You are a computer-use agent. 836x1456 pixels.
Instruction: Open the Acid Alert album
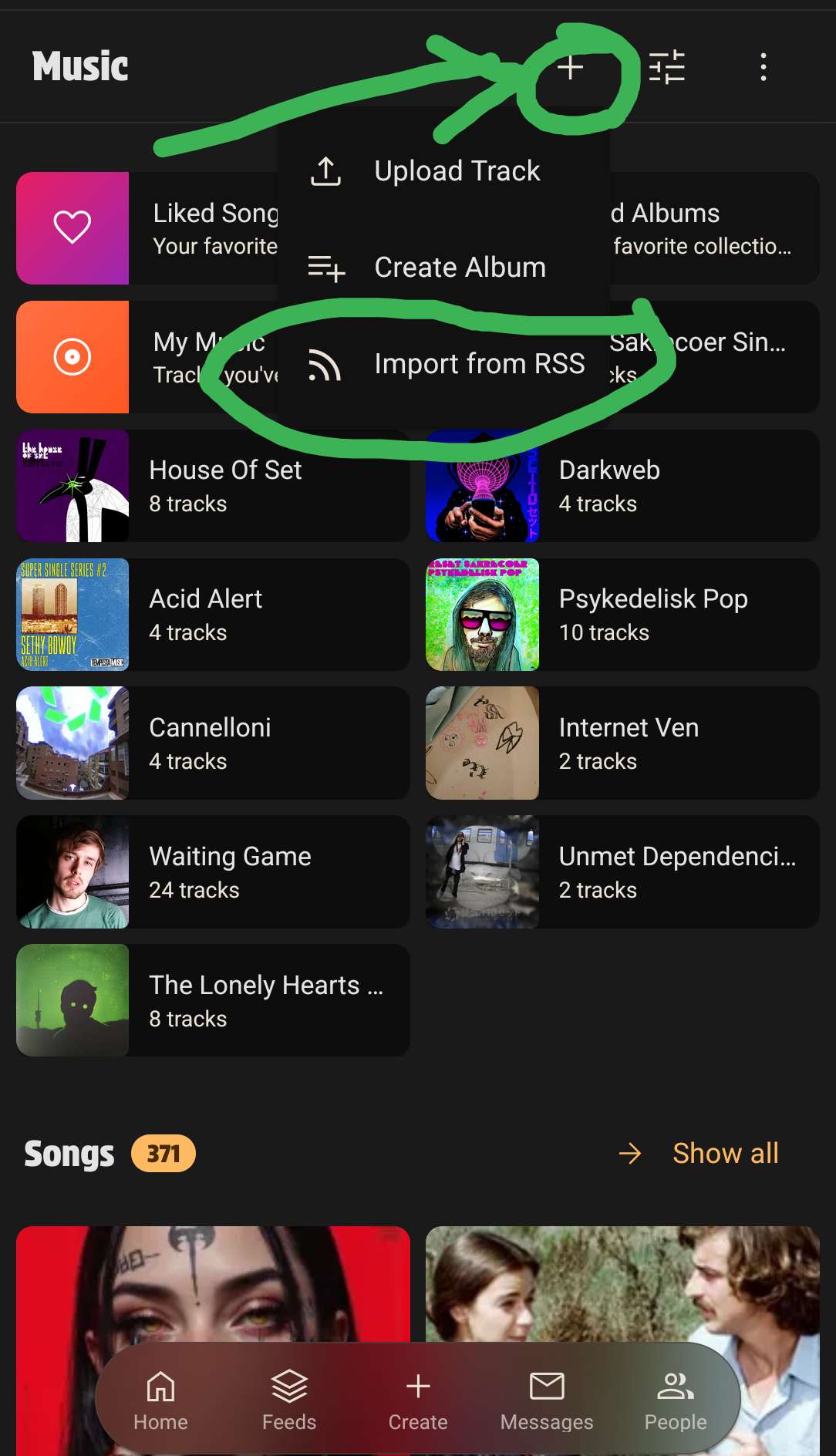[213, 615]
